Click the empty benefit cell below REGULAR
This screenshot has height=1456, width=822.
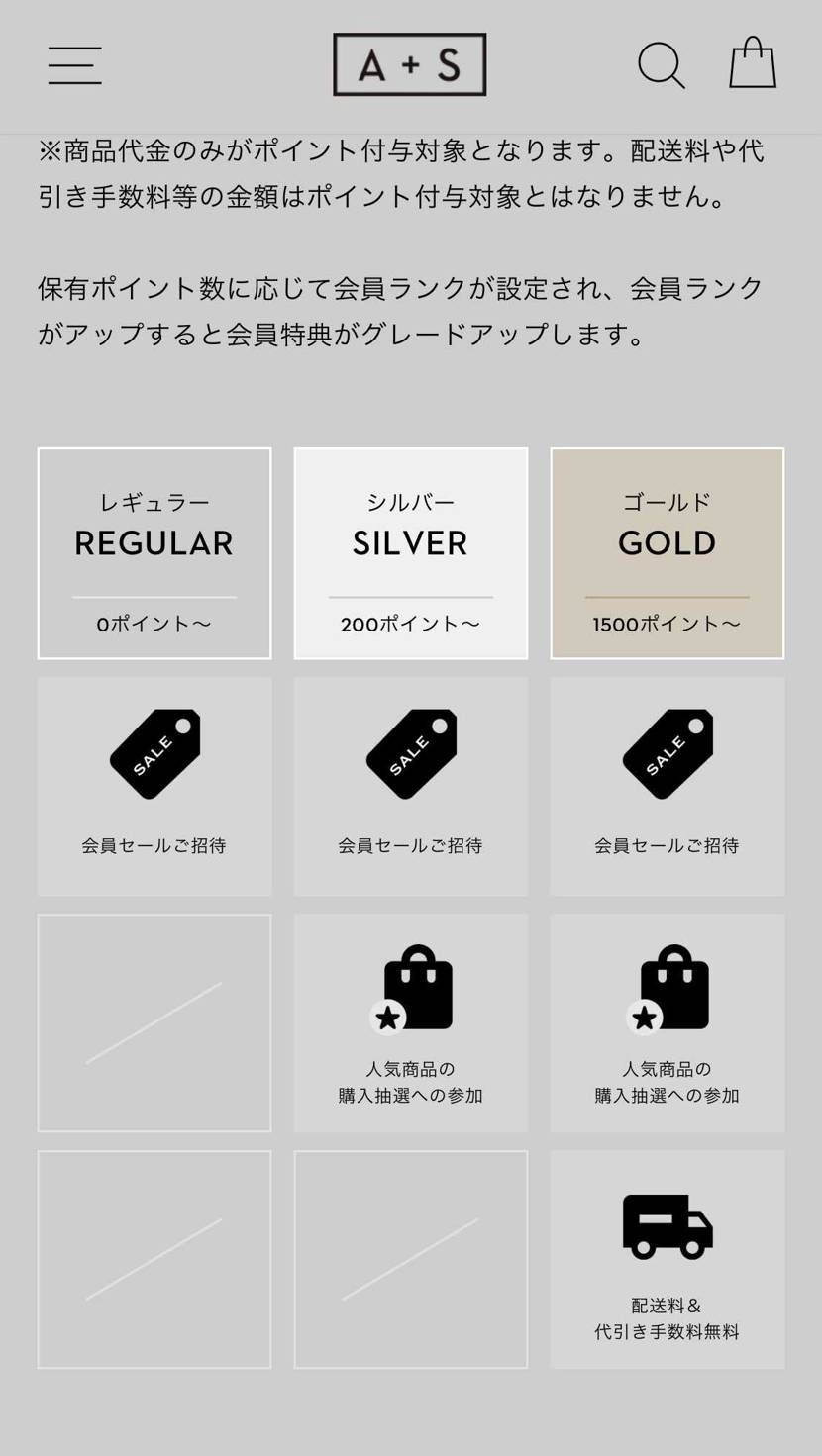click(x=154, y=1022)
